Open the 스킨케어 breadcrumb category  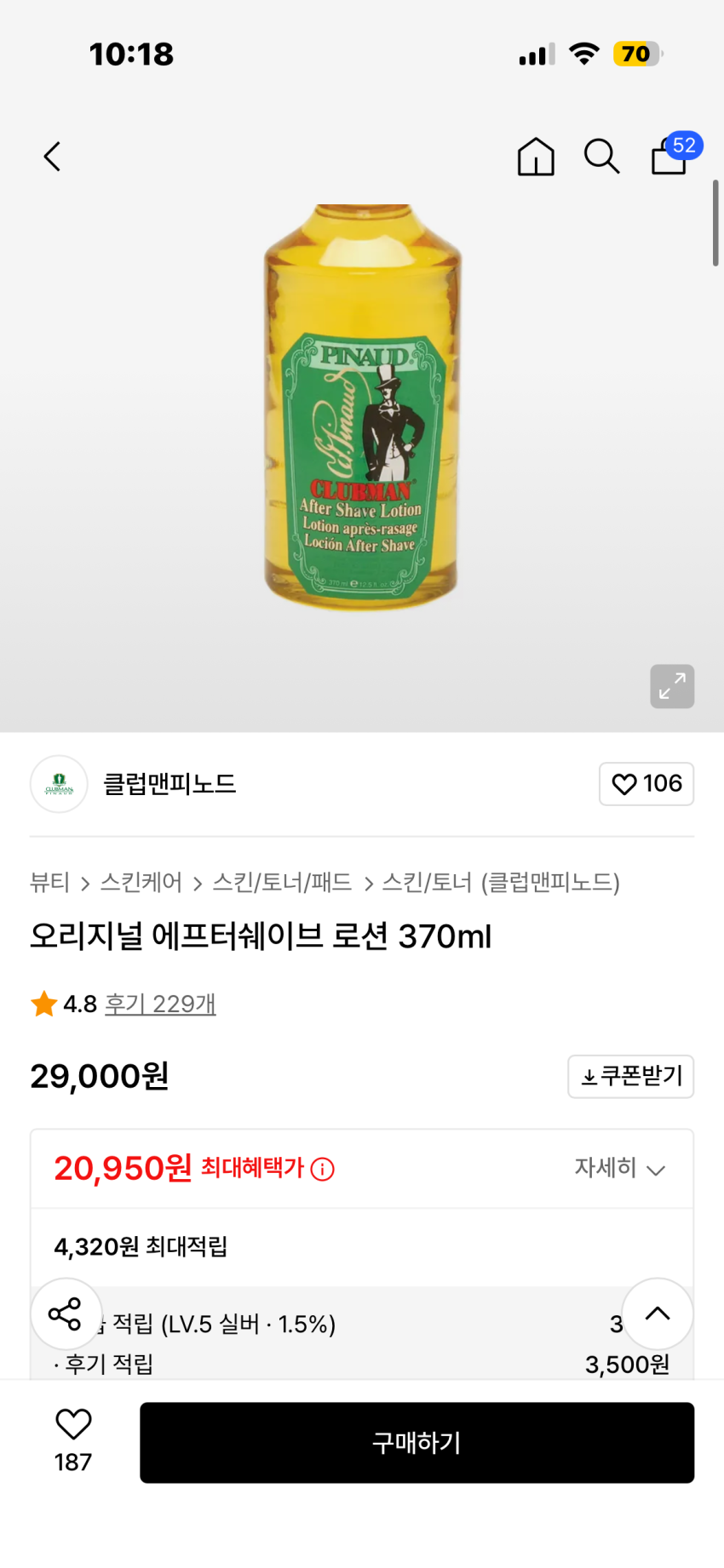[x=141, y=883]
